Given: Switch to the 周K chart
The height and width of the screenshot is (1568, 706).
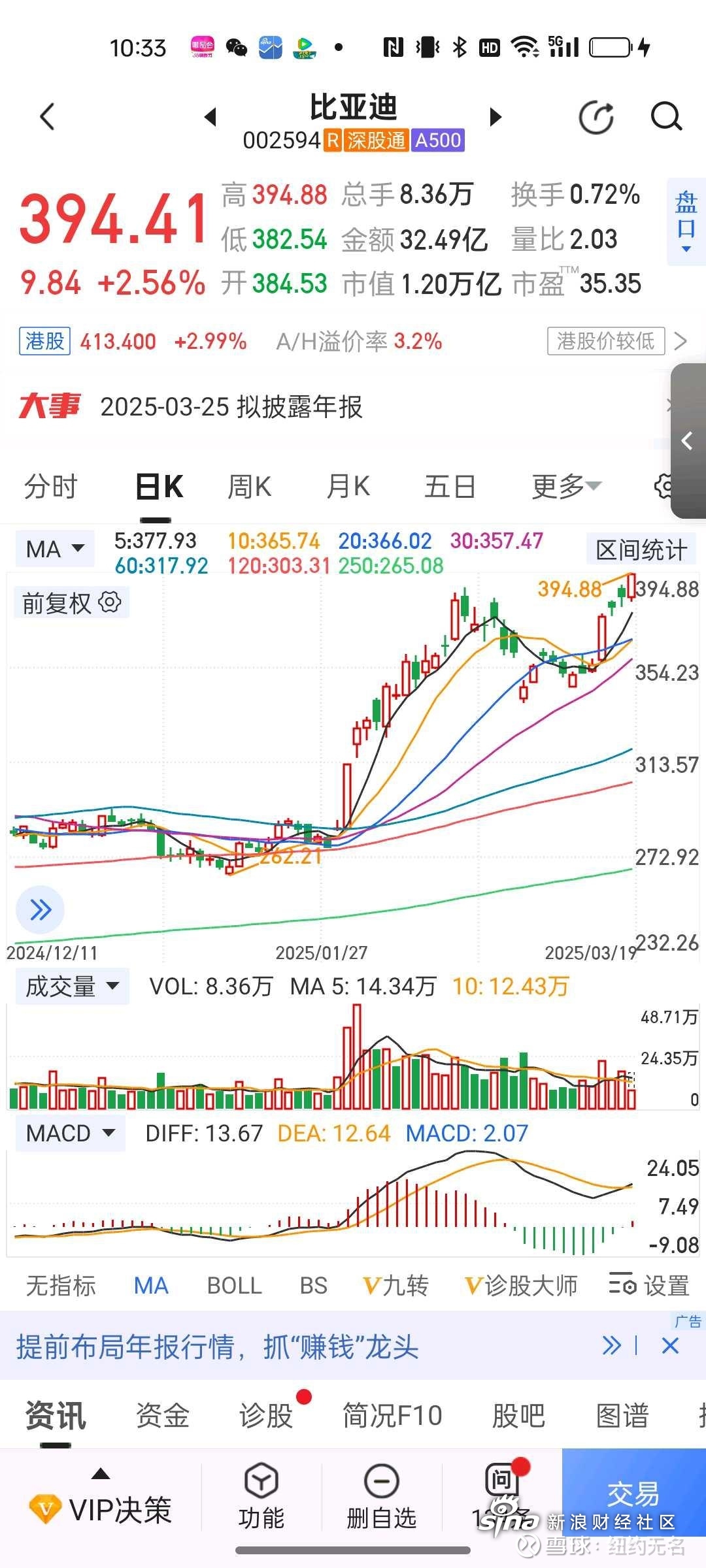Looking at the screenshot, I should click(249, 487).
